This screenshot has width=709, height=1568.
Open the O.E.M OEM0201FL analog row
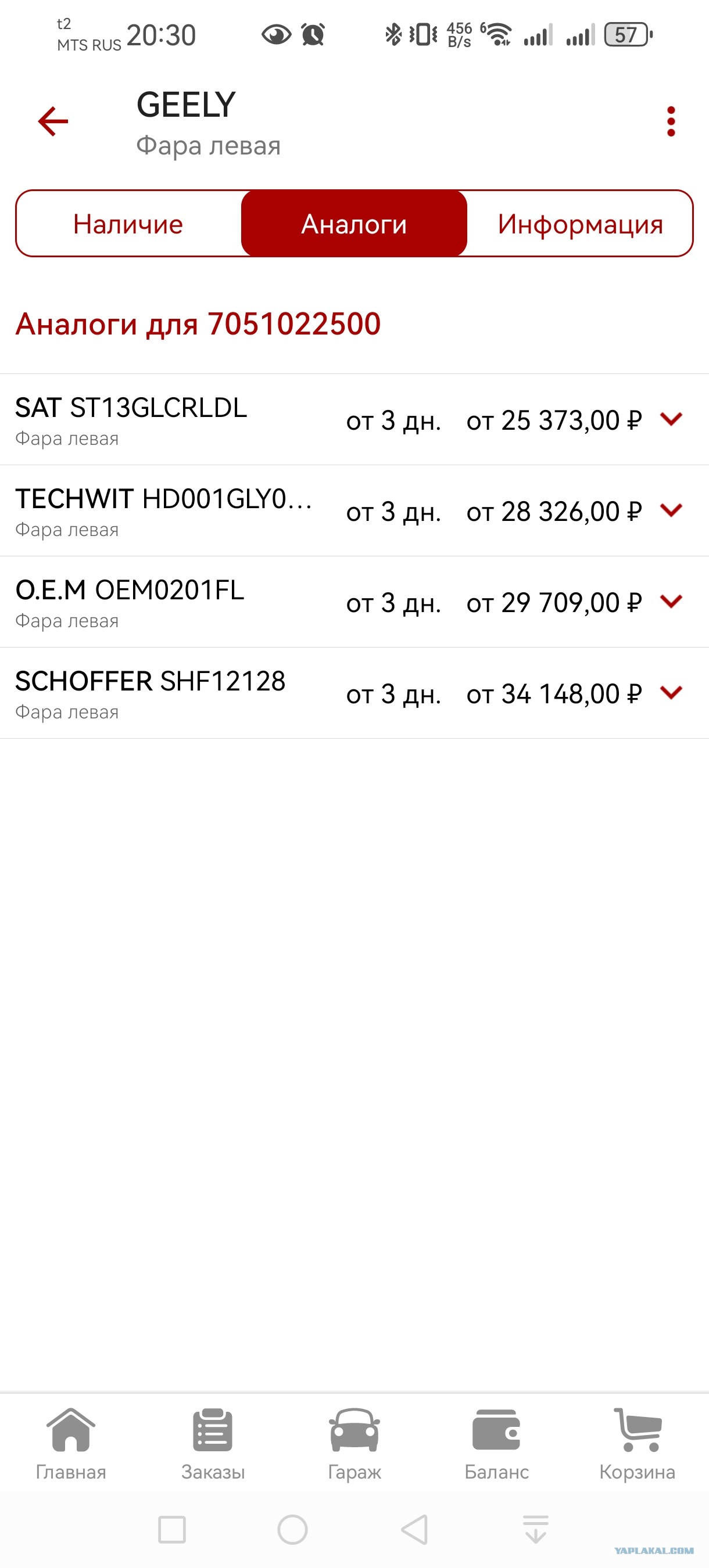point(354,602)
